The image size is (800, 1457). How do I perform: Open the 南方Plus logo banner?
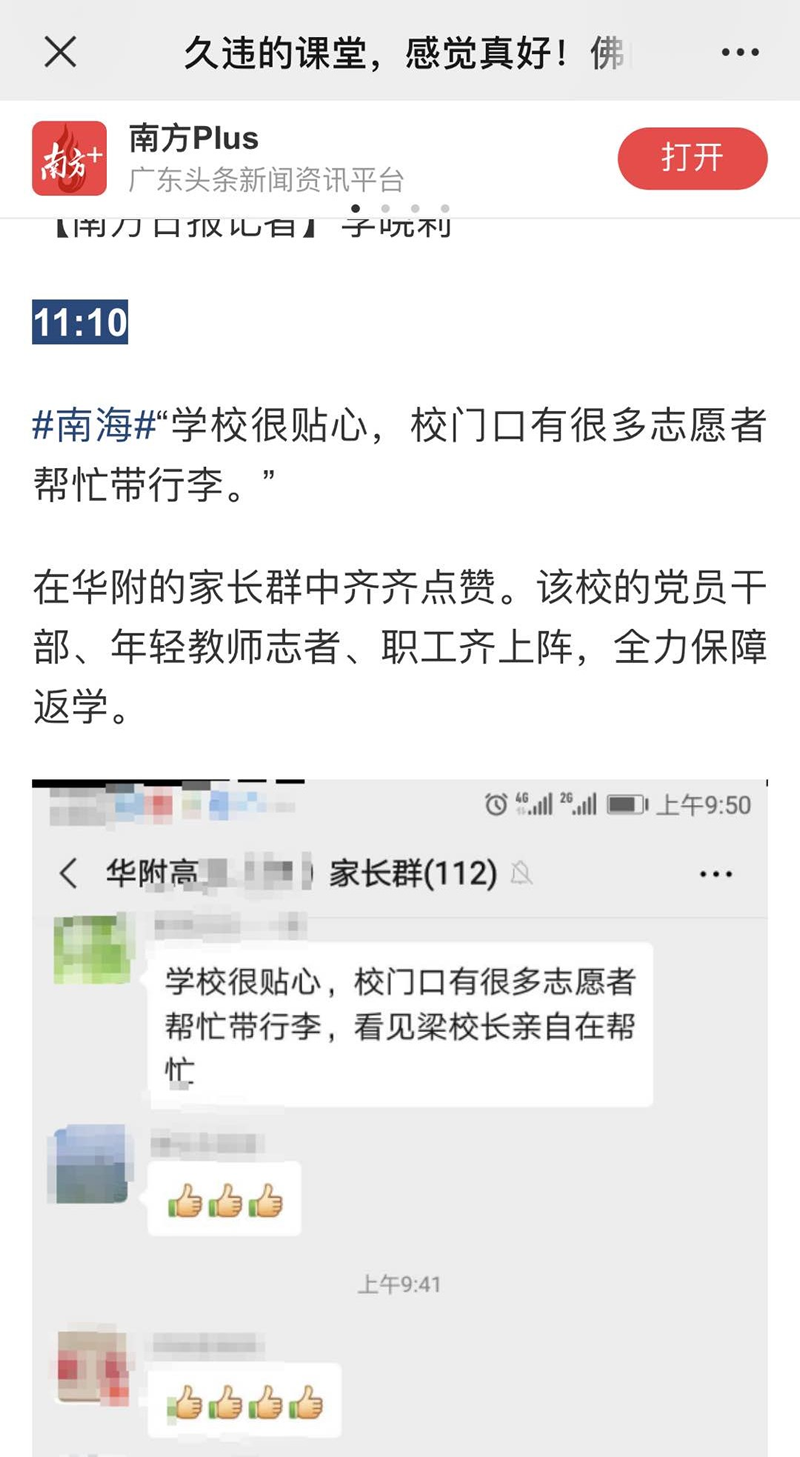click(x=69, y=158)
